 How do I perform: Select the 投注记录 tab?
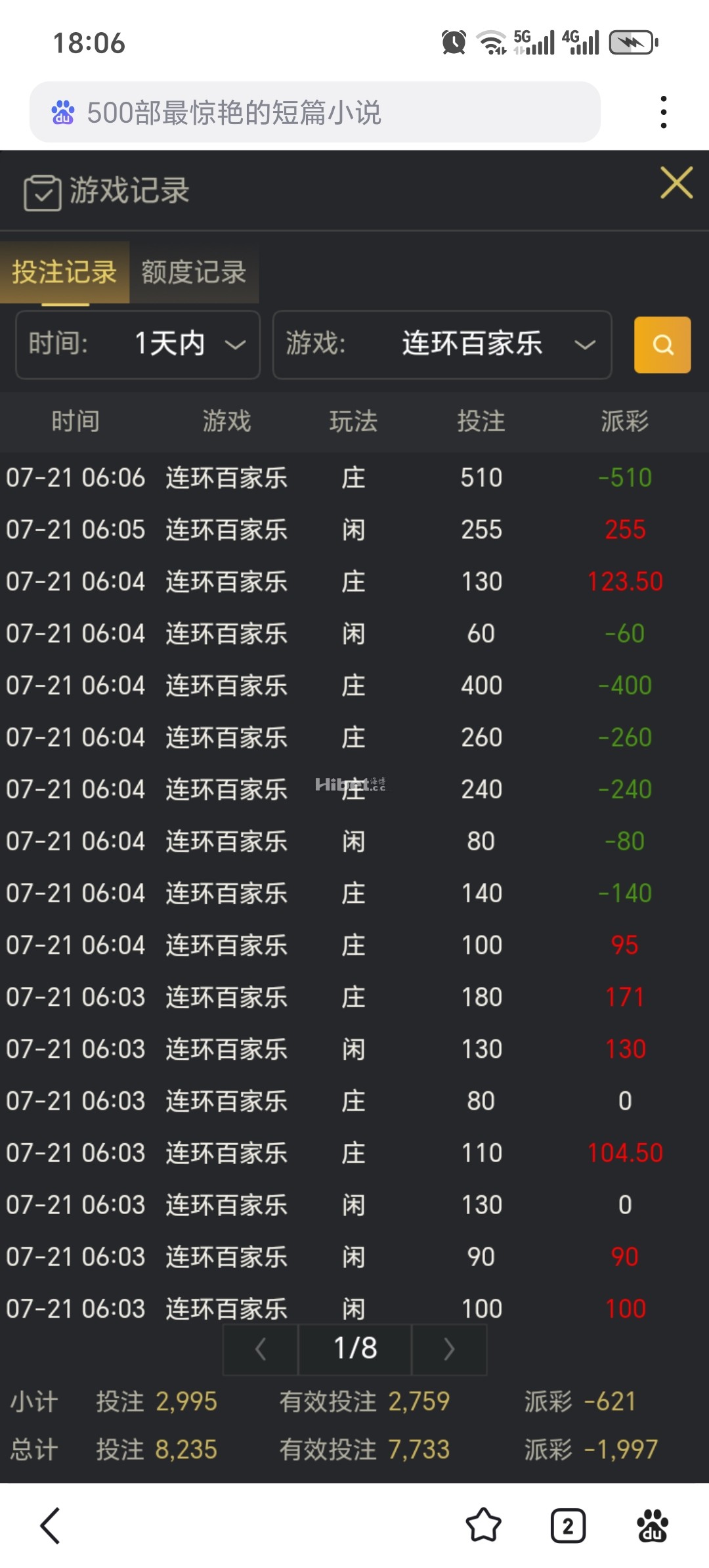[x=64, y=272]
